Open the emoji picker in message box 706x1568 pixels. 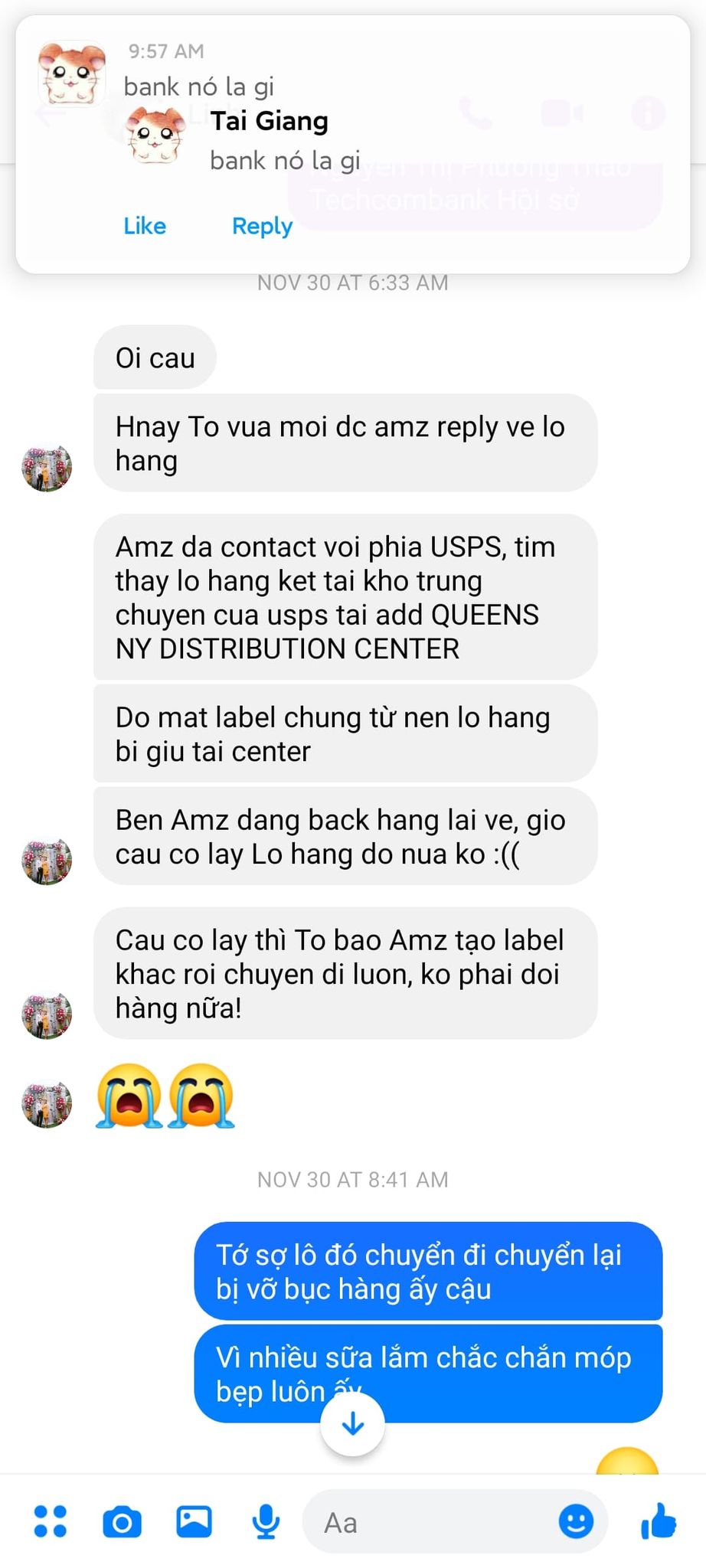pos(576,1521)
